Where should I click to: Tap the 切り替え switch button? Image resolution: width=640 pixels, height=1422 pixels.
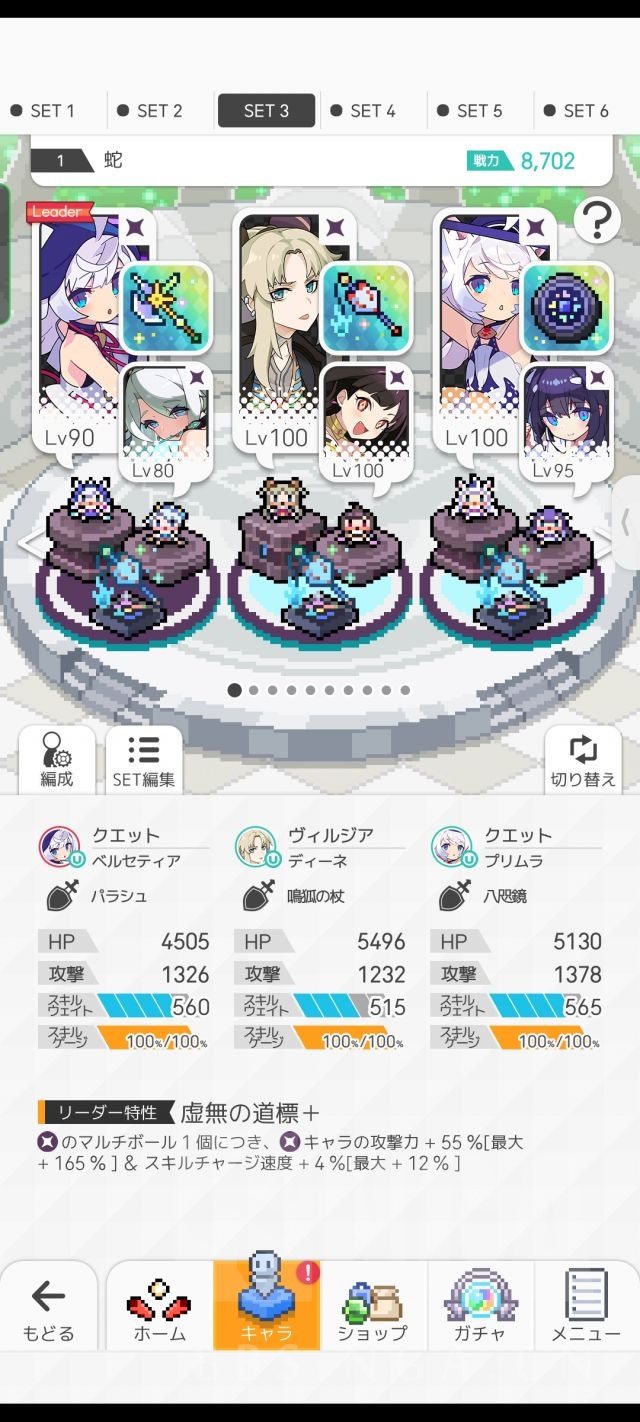tap(582, 760)
